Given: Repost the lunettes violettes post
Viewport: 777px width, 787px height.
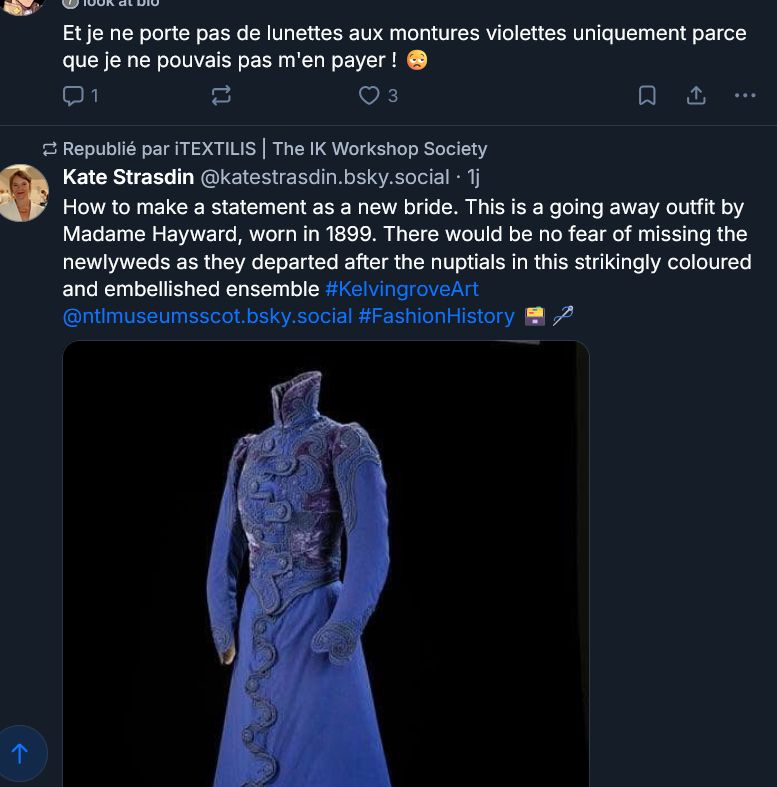Looking at the screenshot, I should coord(221,95).
